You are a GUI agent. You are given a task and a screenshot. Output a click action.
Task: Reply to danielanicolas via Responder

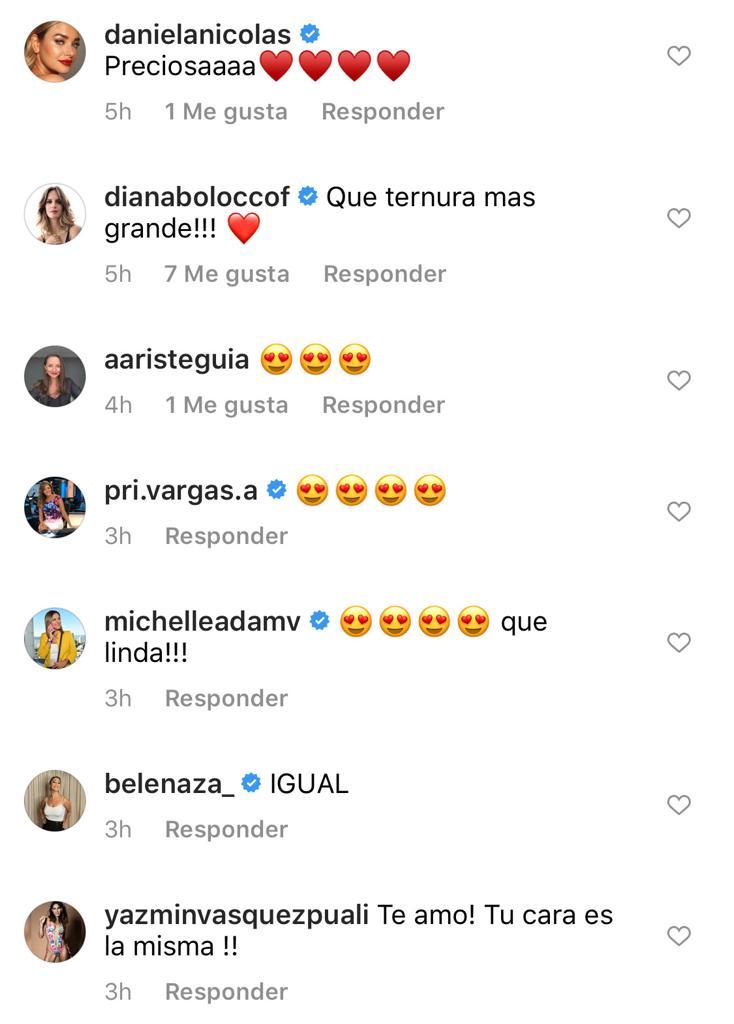click(382, 111)
